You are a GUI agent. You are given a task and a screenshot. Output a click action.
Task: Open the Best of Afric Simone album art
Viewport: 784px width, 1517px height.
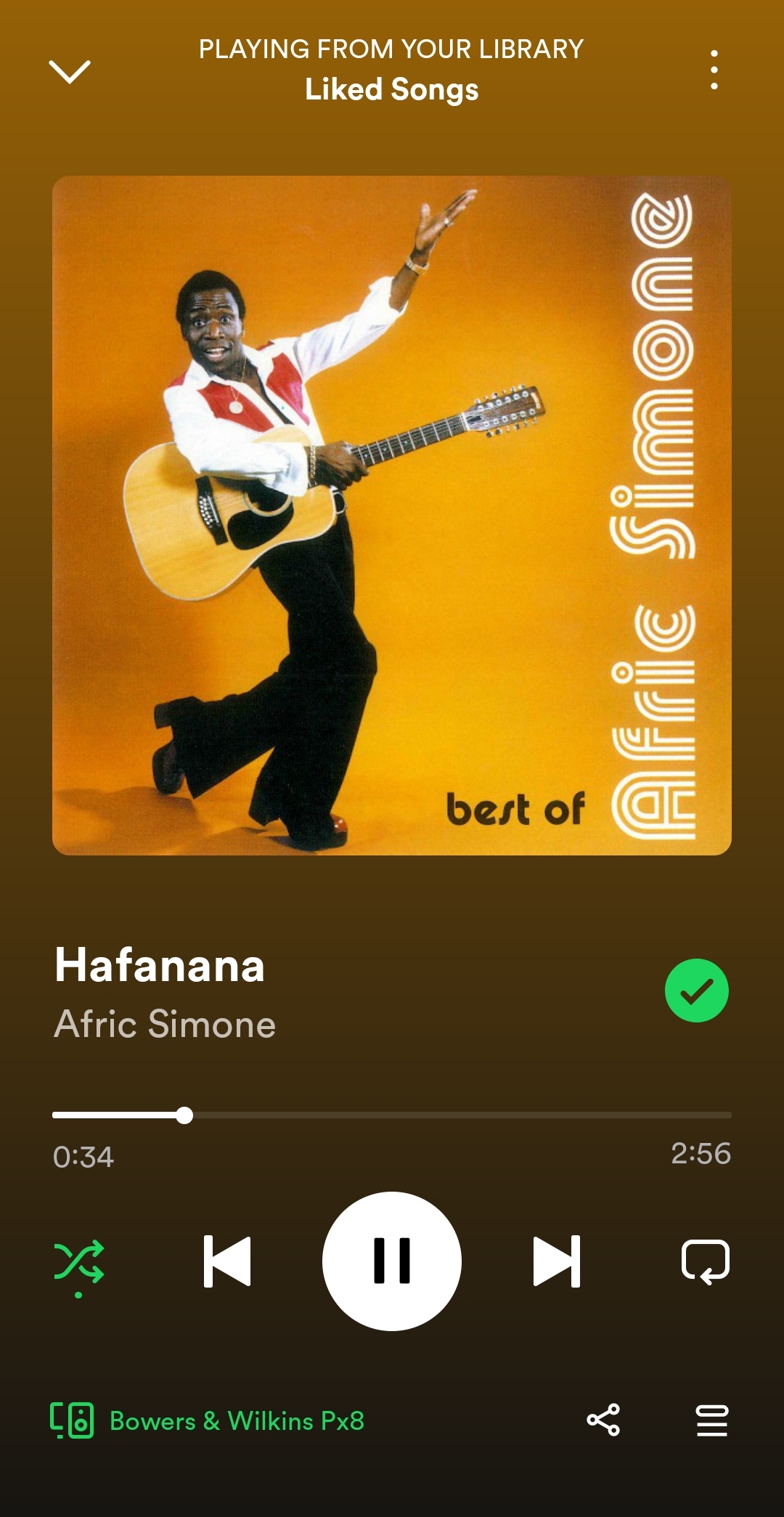392,515
